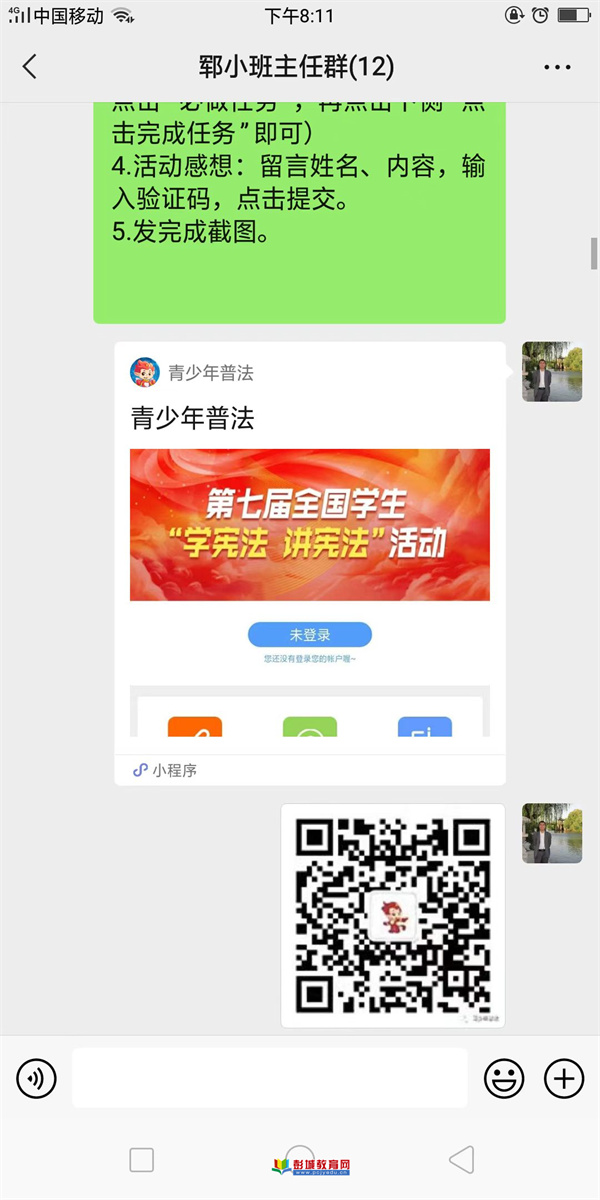
Task: Open the chat overflow menu
Action: [557, 67]
